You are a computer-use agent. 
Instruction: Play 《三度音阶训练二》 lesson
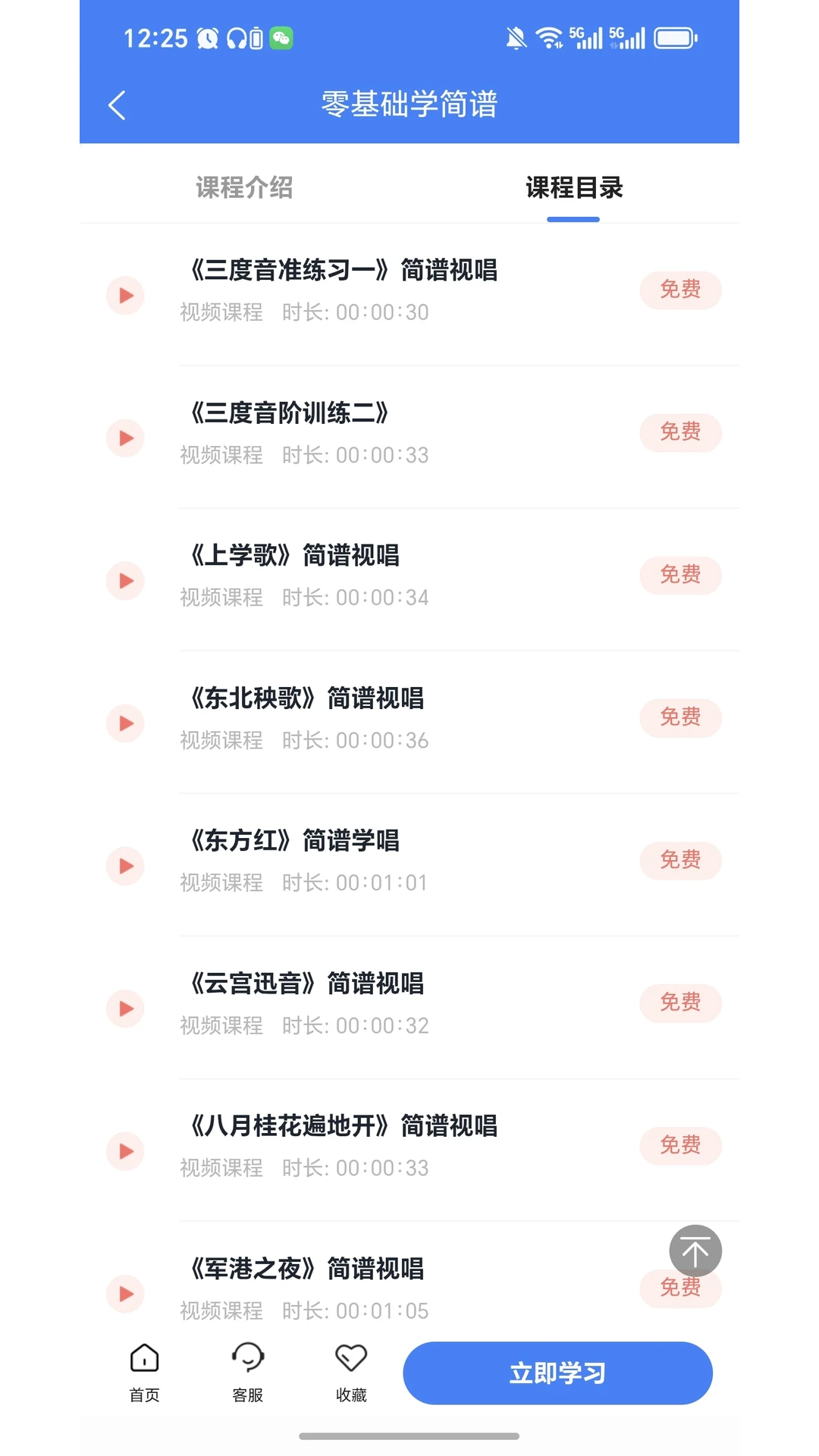pos(124,438)
